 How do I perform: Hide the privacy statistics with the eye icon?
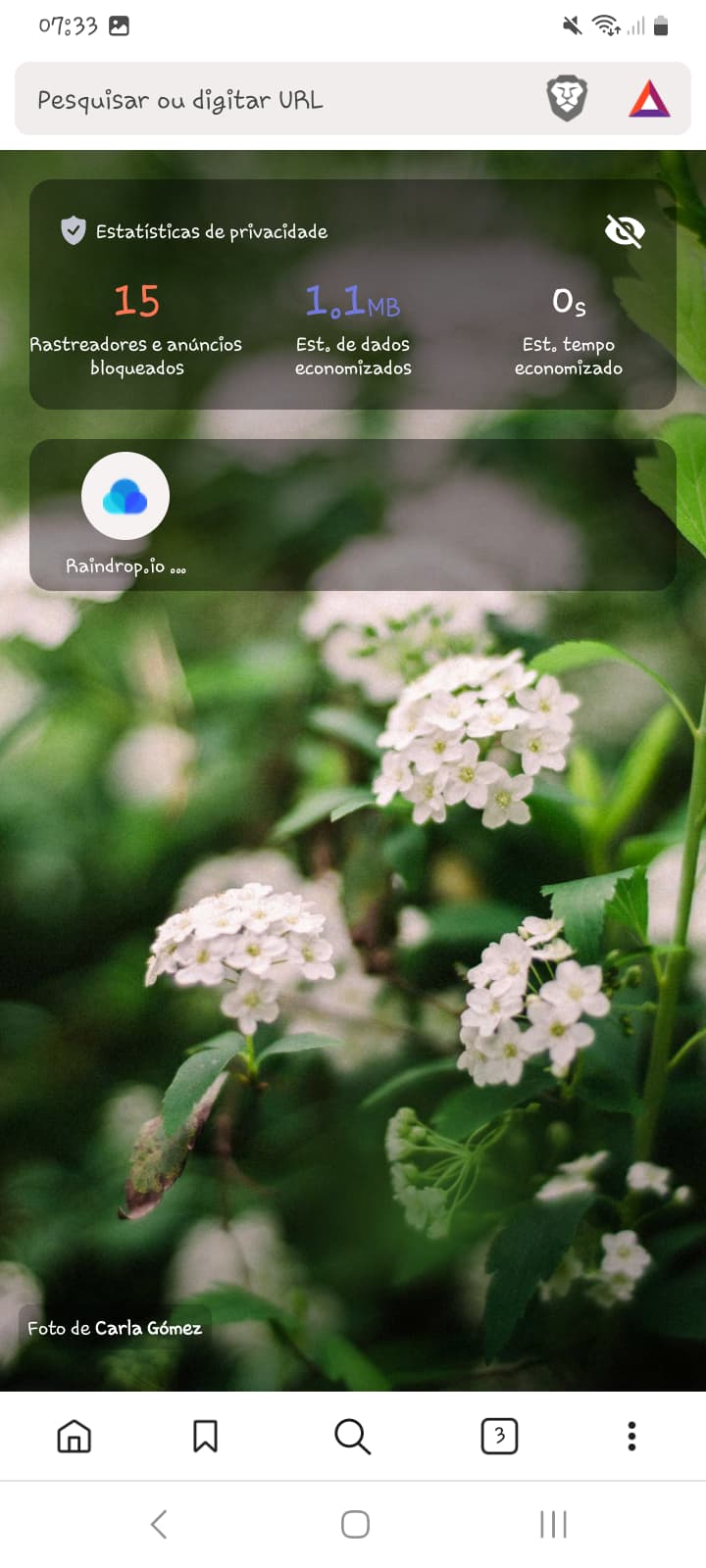[x=625, y=231]
